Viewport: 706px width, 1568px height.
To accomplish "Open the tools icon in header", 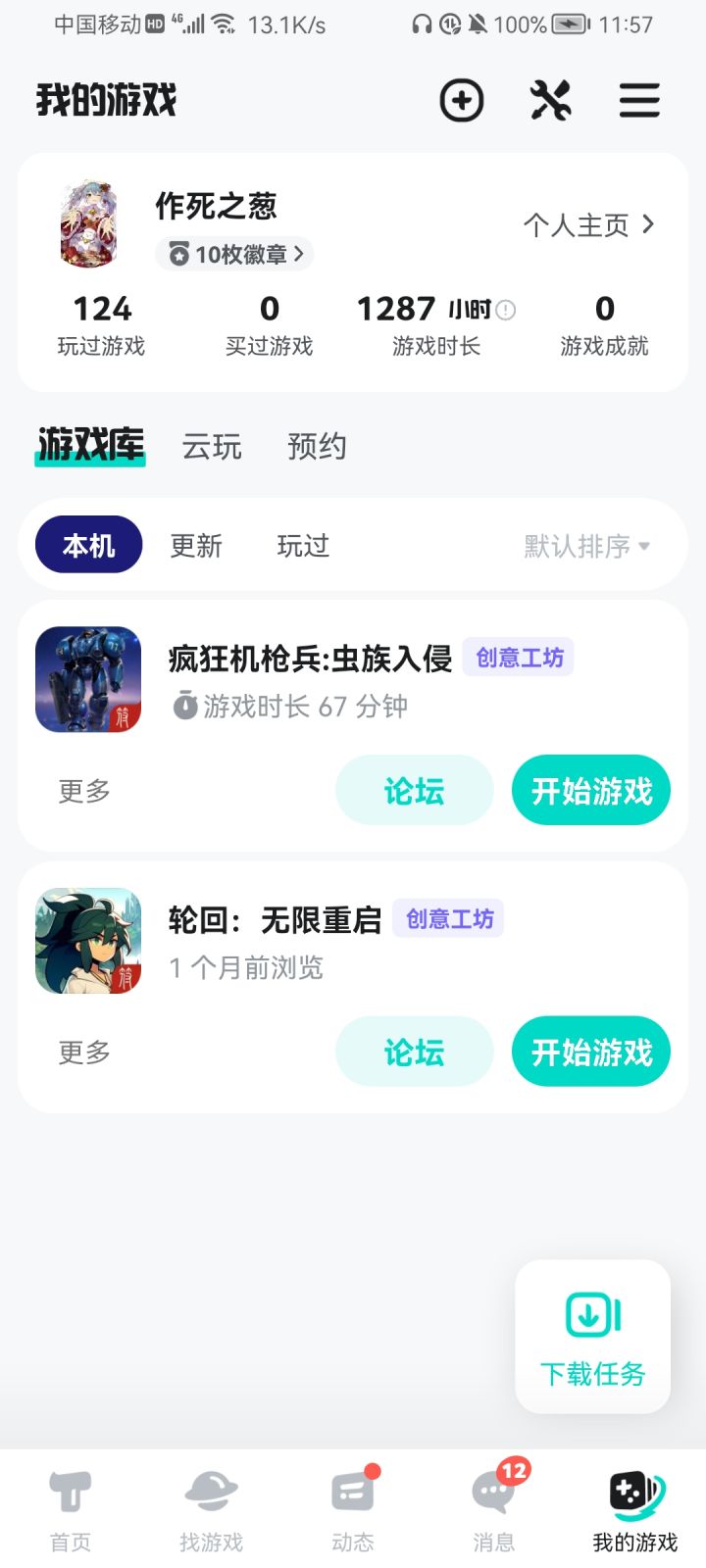I will pos(550,101).
